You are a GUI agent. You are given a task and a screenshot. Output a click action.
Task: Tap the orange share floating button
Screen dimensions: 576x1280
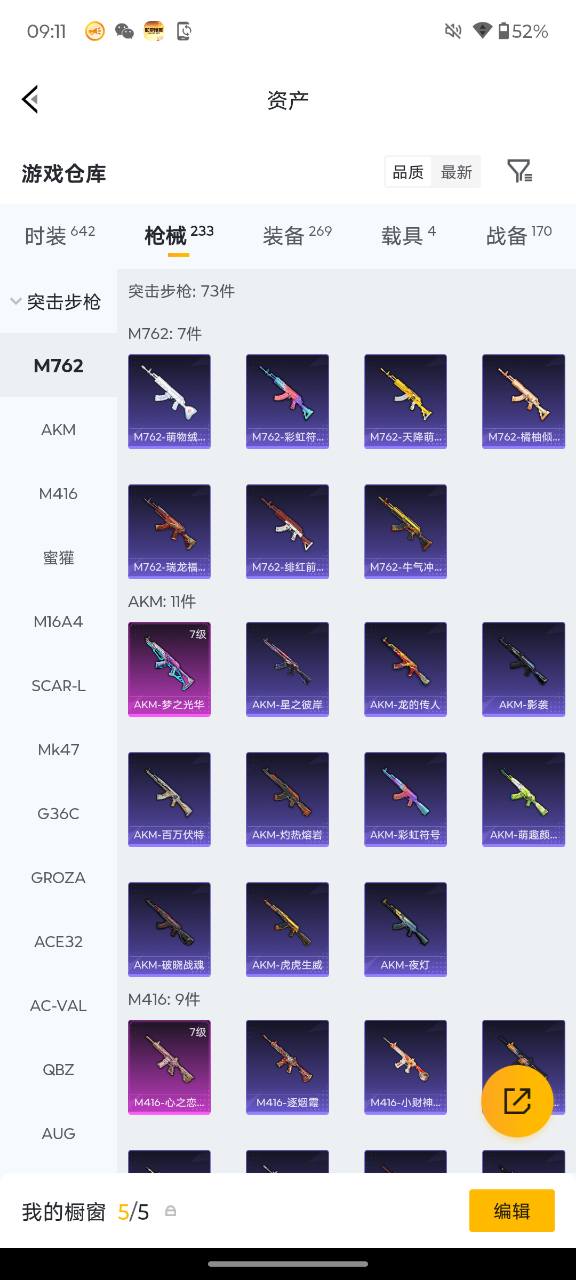(x=517, y=1101)
